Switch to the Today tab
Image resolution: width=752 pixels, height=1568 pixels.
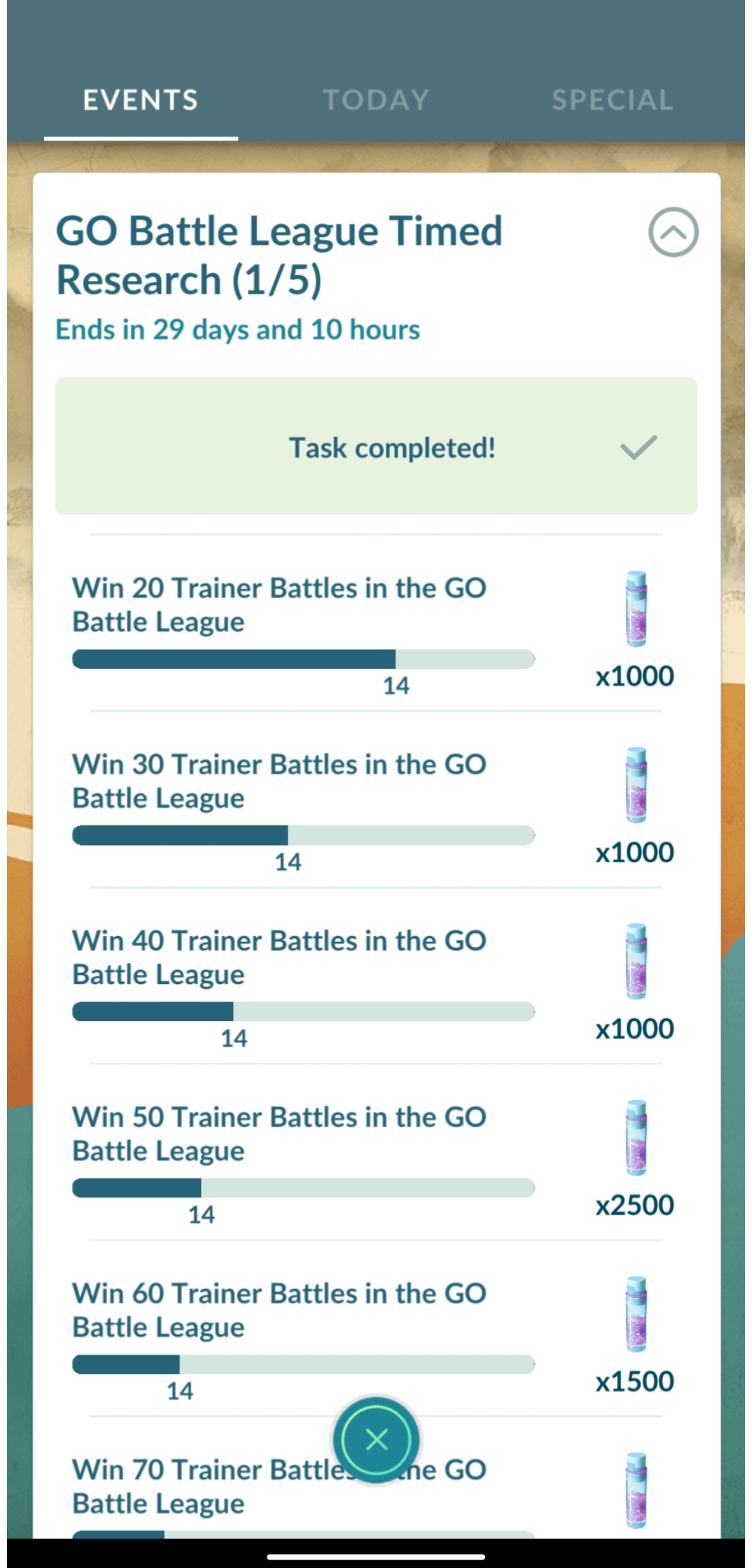click(376, 100)
